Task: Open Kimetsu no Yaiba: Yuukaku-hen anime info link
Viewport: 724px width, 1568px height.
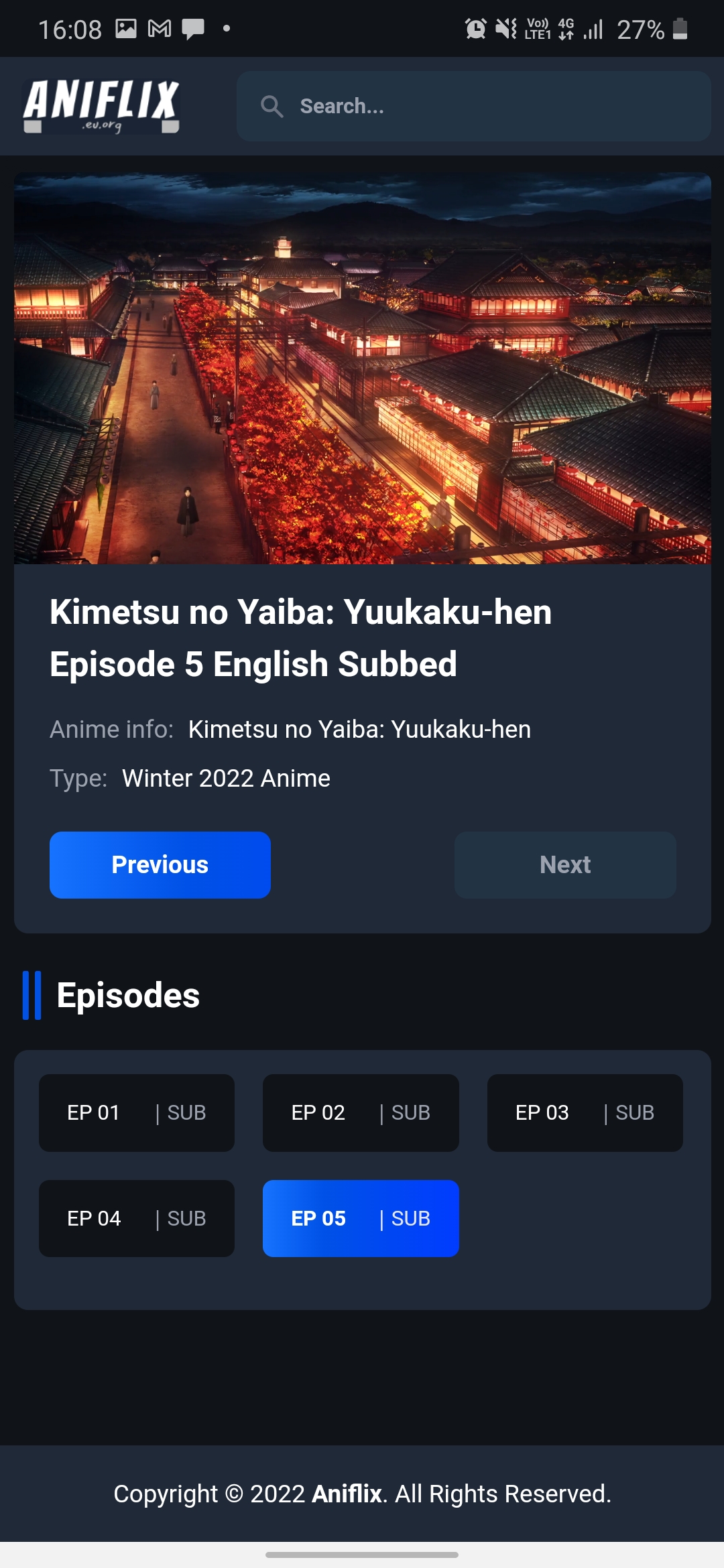Action: point(359,729)
